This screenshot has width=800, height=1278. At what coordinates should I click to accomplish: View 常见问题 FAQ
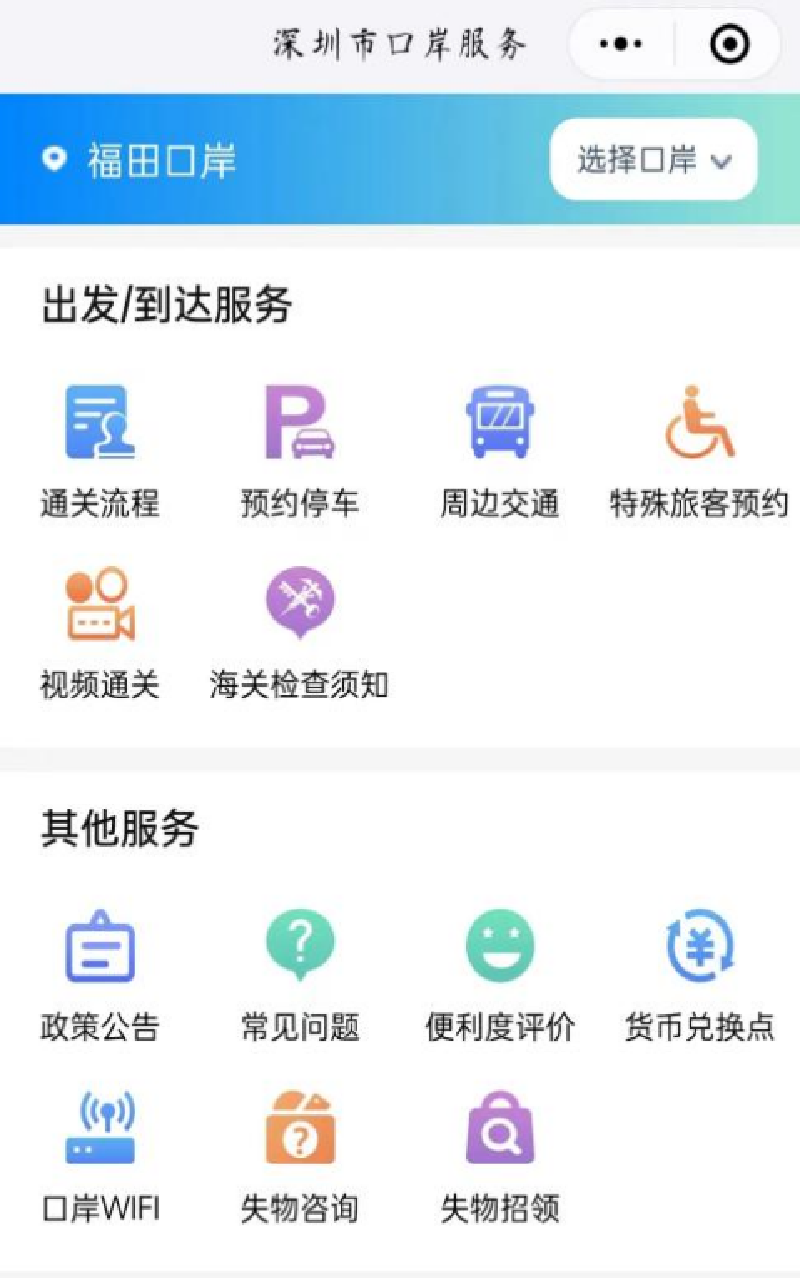click(299, 974)
